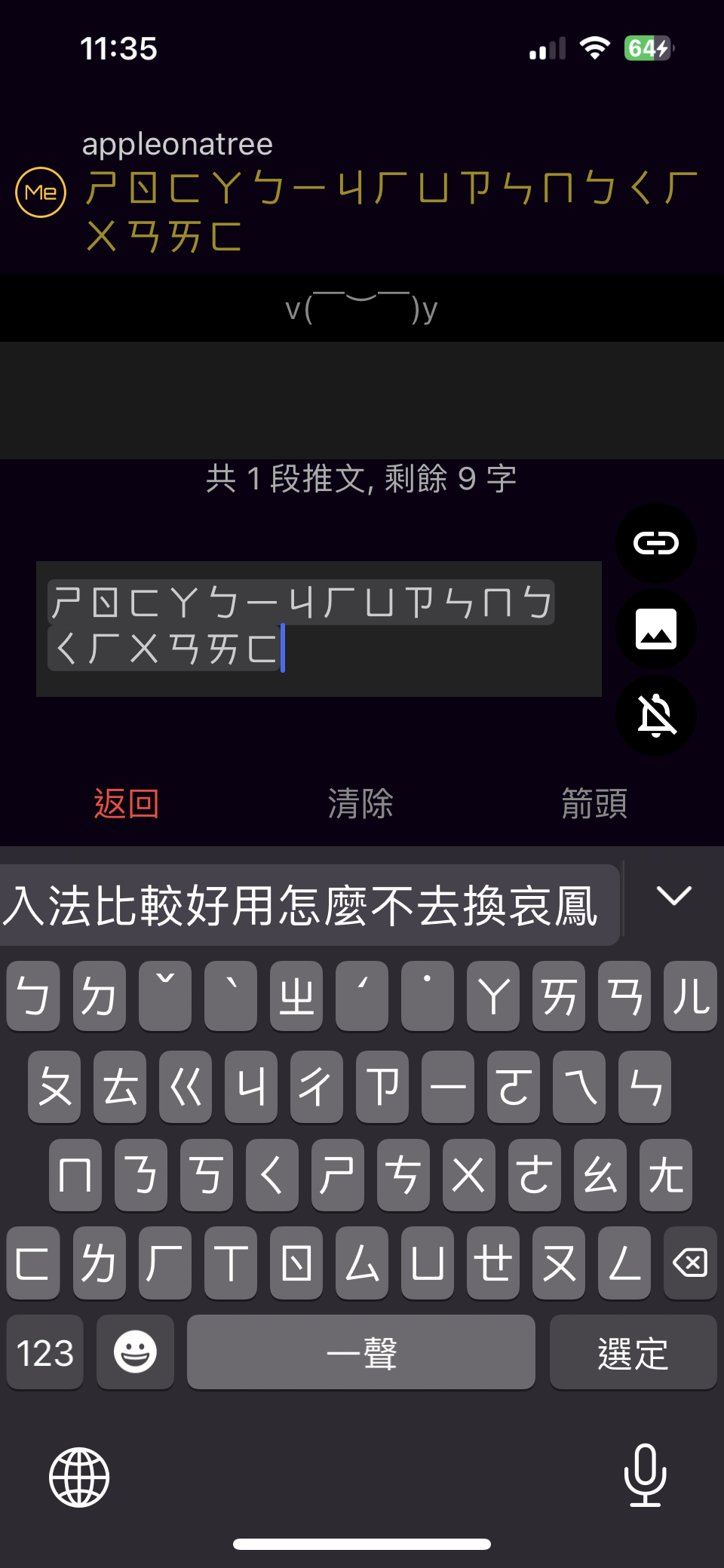Tap the 一聲 space key
Screen dimensions: 724x1568
(x=360, y=1353)
